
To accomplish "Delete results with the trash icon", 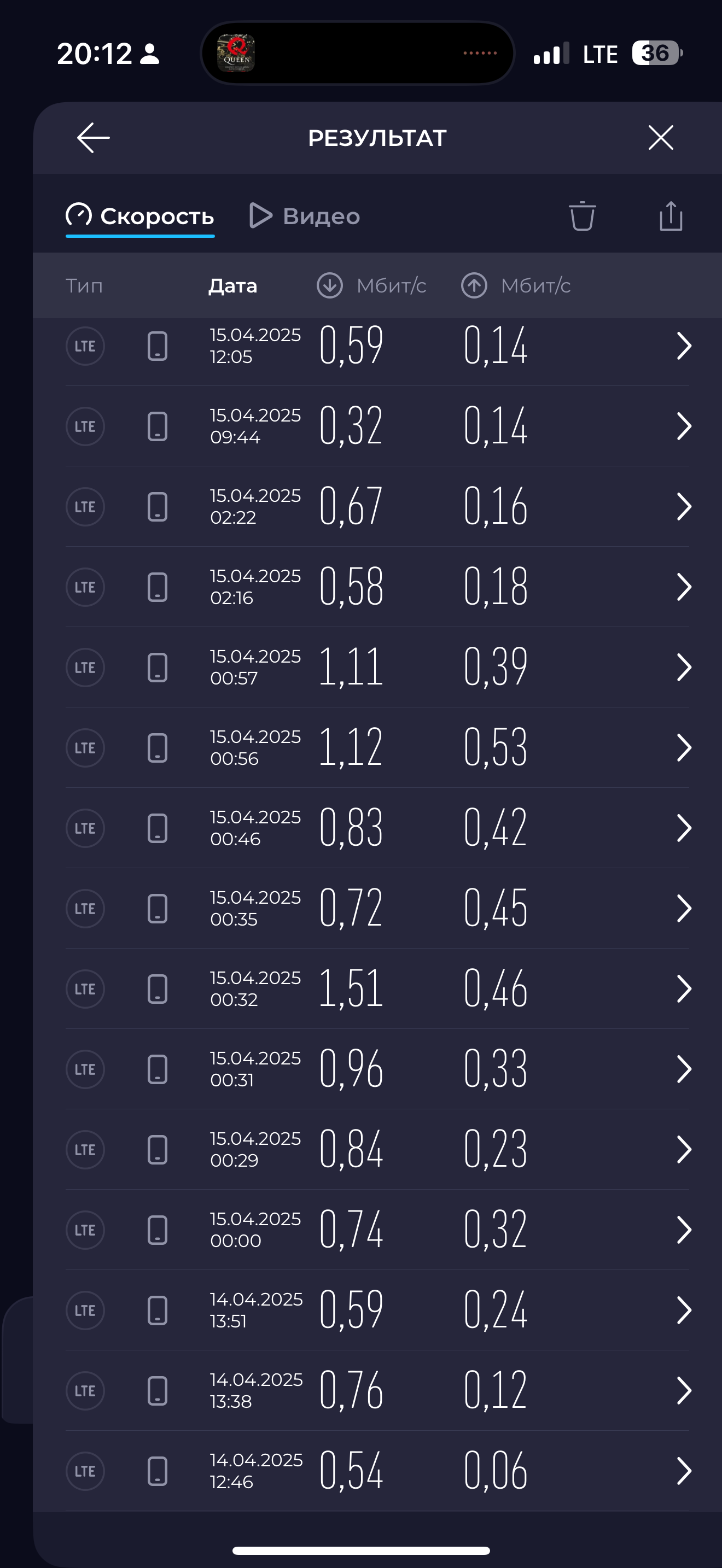I will (582, 216).
